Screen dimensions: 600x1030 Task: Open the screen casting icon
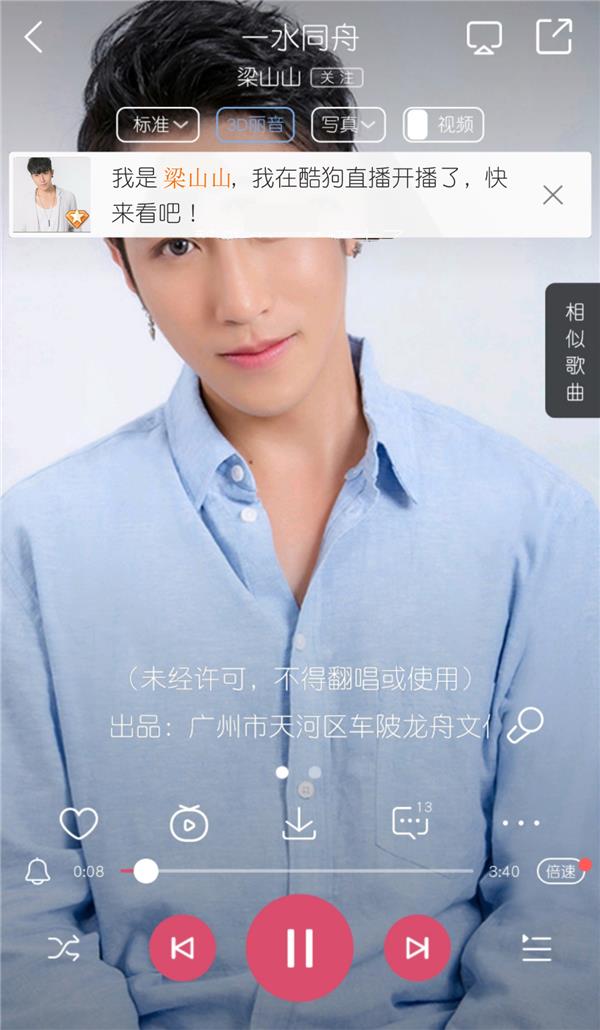pyautogui.click(x=484, y=38)
